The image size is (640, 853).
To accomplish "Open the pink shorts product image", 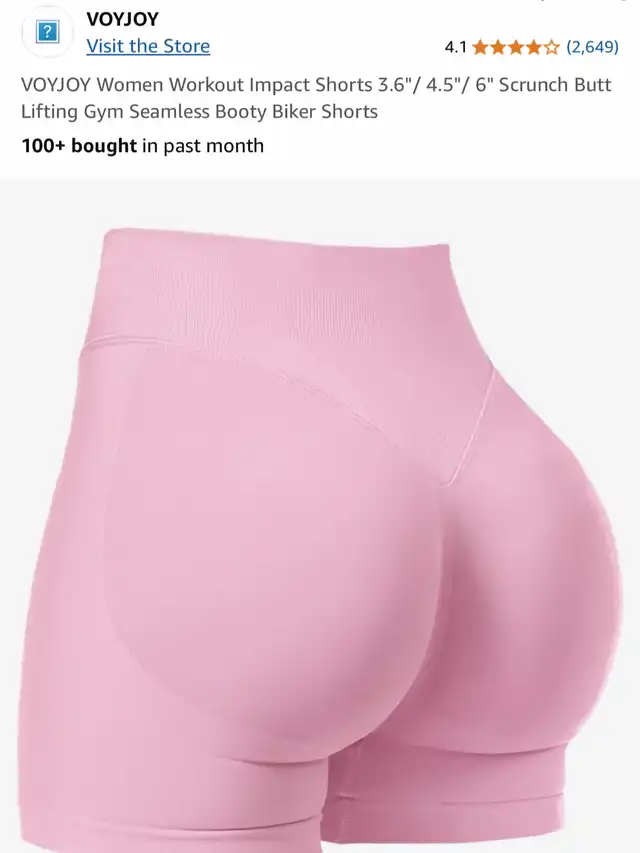I will pos(320,530).
